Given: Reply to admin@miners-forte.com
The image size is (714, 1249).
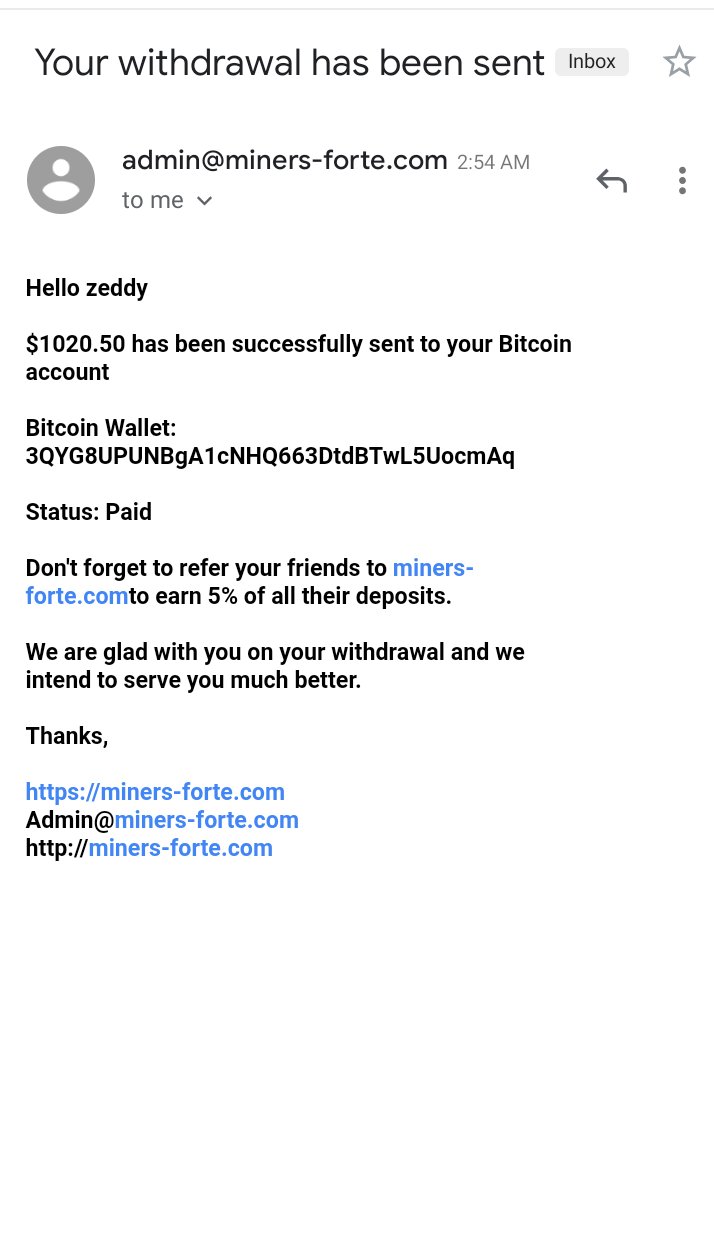Looking at the screenshot, I should (x=611, y=180).
